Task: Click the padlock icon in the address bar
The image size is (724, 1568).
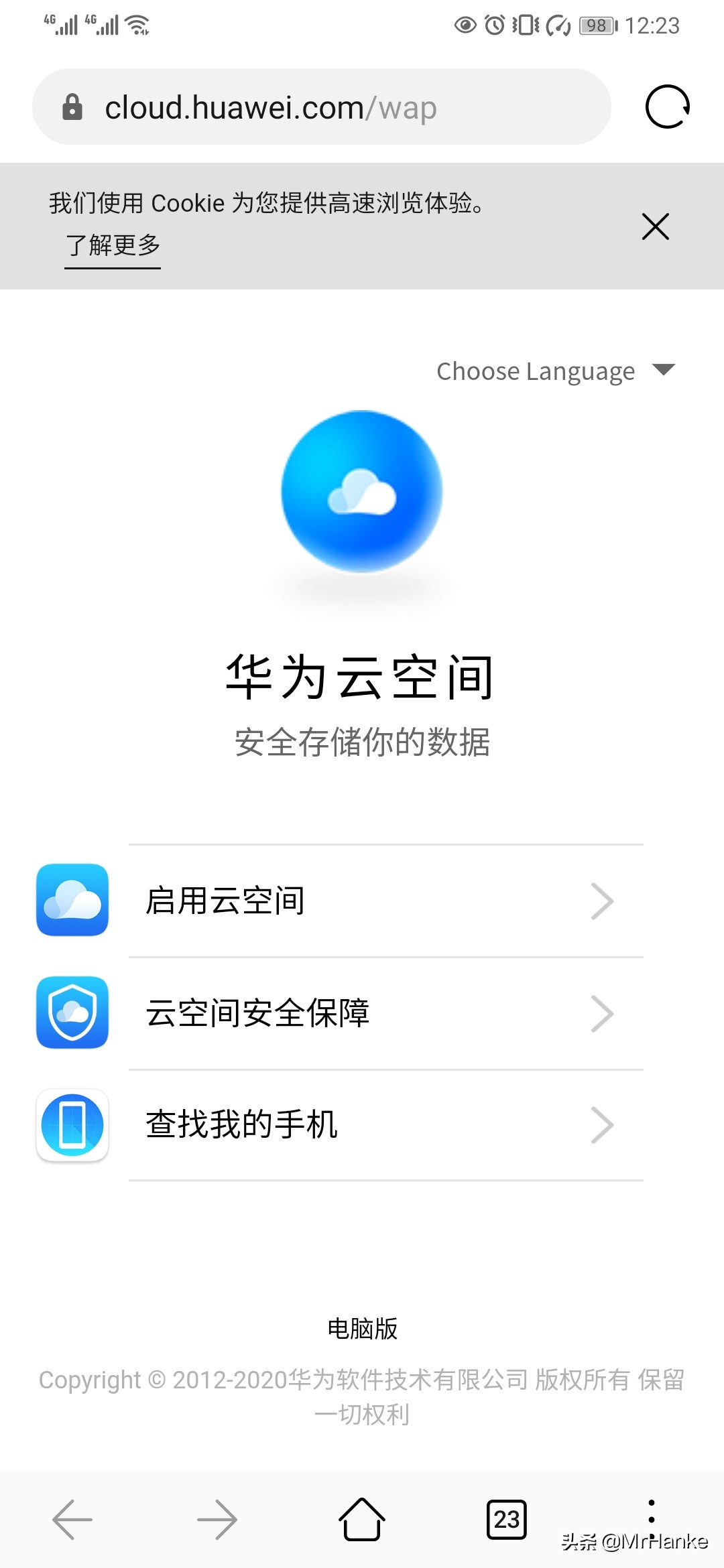Action: (x=72, y=107)
